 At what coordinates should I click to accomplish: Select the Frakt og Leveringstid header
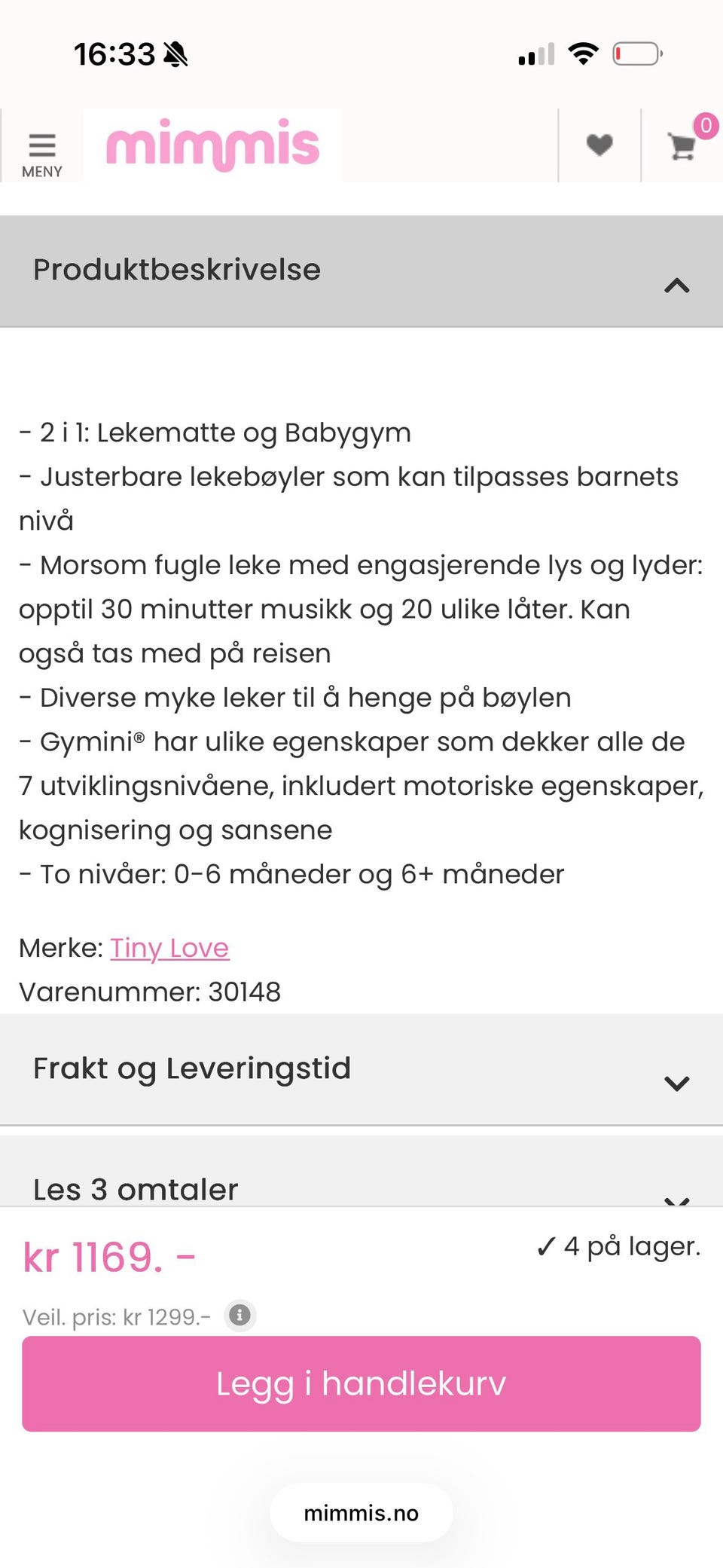pyautogui.click(x=191, y=1068)
